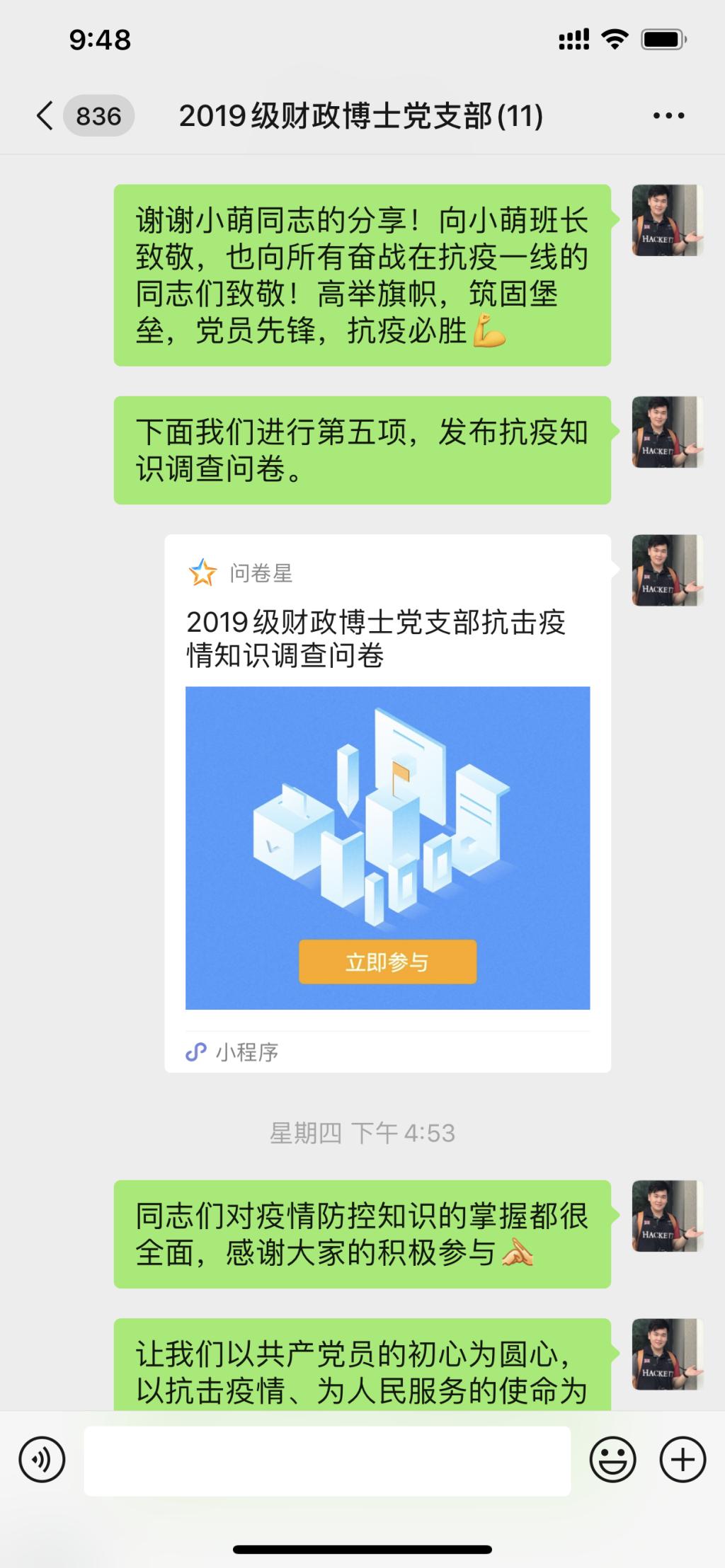
Task: Tap sender avatar beside 同志们对疫情防控 message
Action: click(x=667, y=1216)
